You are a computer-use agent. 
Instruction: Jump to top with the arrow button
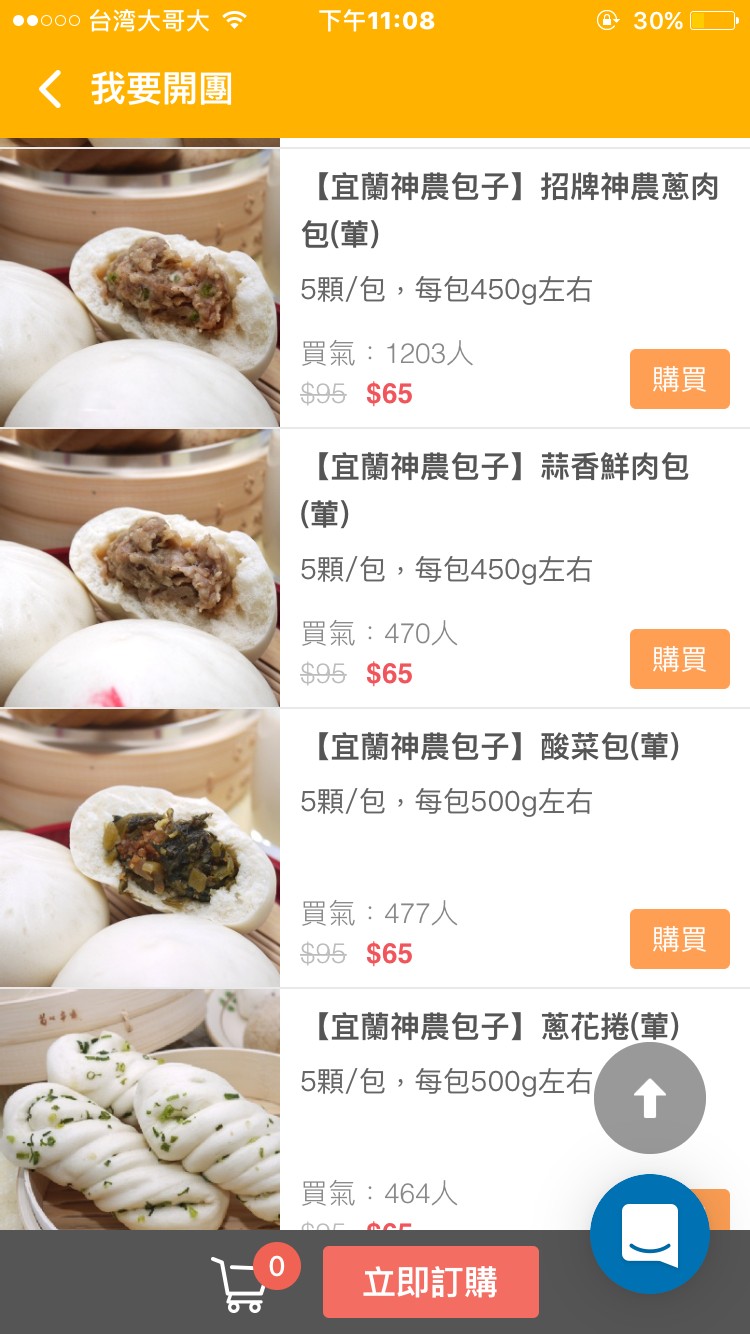click(x=649, y=1098)
